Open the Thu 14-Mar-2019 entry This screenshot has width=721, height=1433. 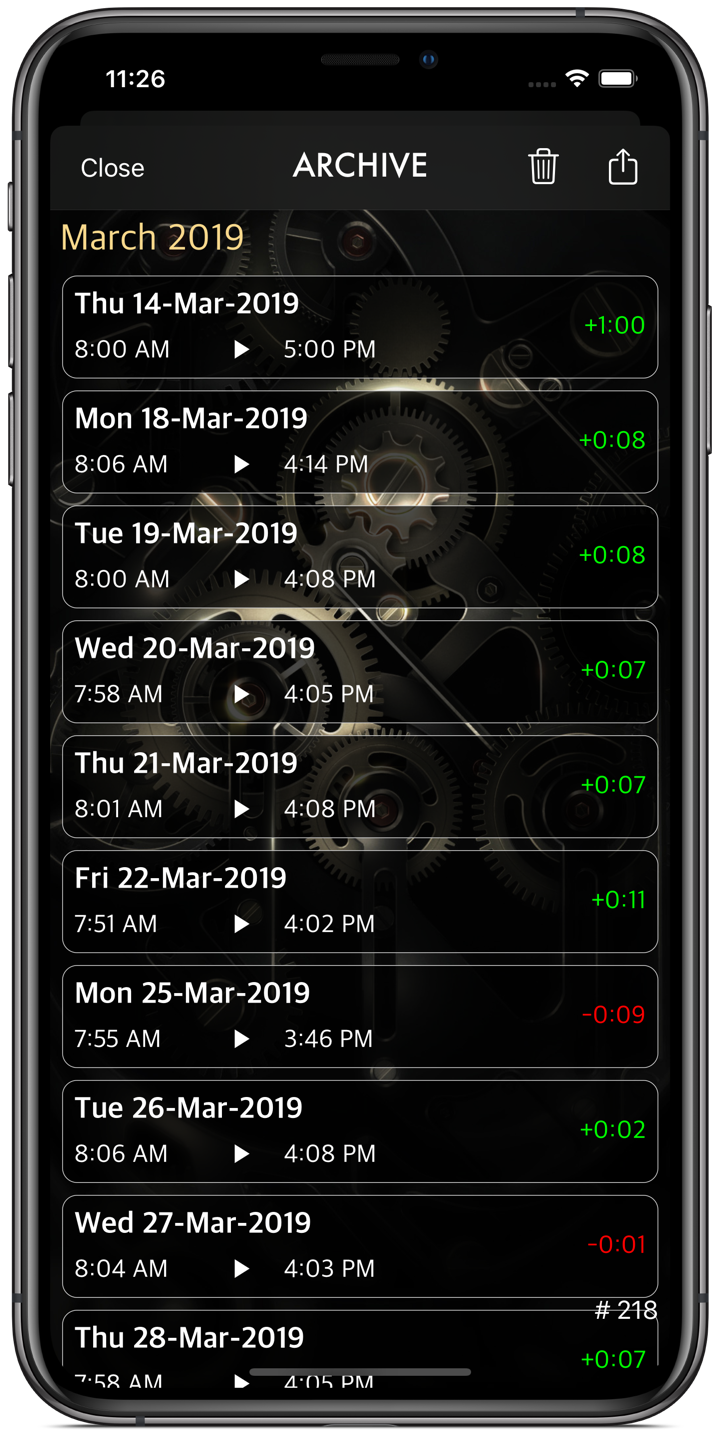pyautogui.click(x=360, y=327)
